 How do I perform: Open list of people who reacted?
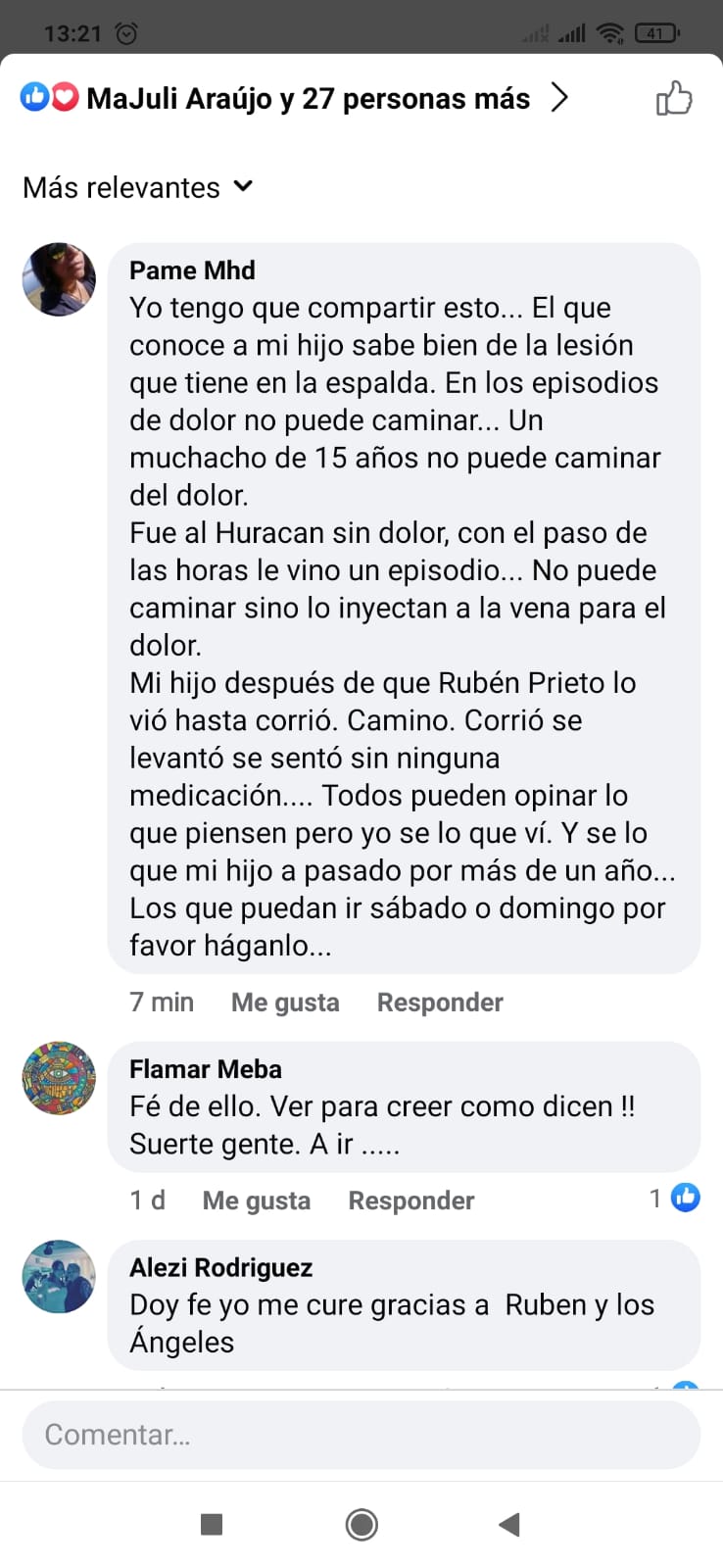[294, 99]
